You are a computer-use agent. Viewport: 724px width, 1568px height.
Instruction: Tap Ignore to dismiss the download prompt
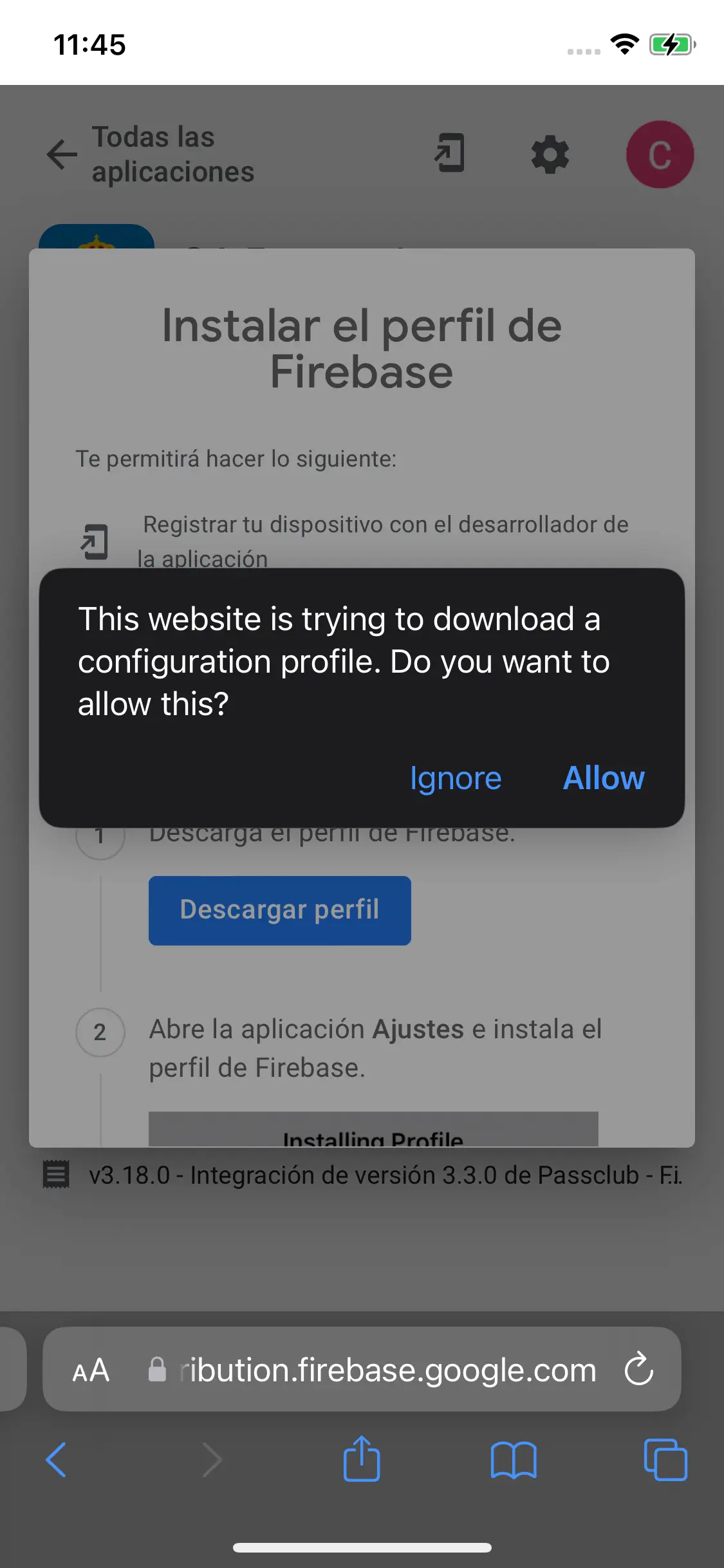[456, 778]
